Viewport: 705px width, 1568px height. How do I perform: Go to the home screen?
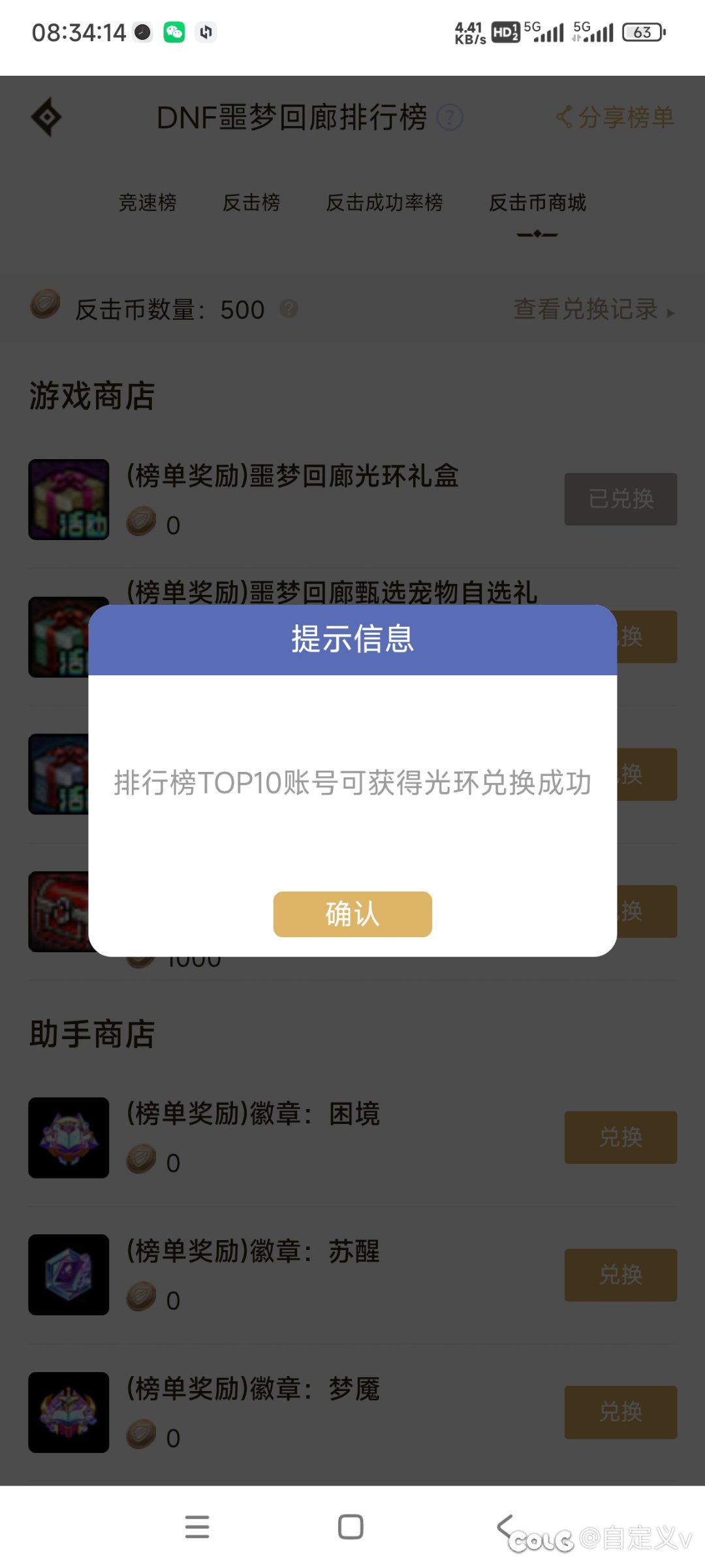351,1527
